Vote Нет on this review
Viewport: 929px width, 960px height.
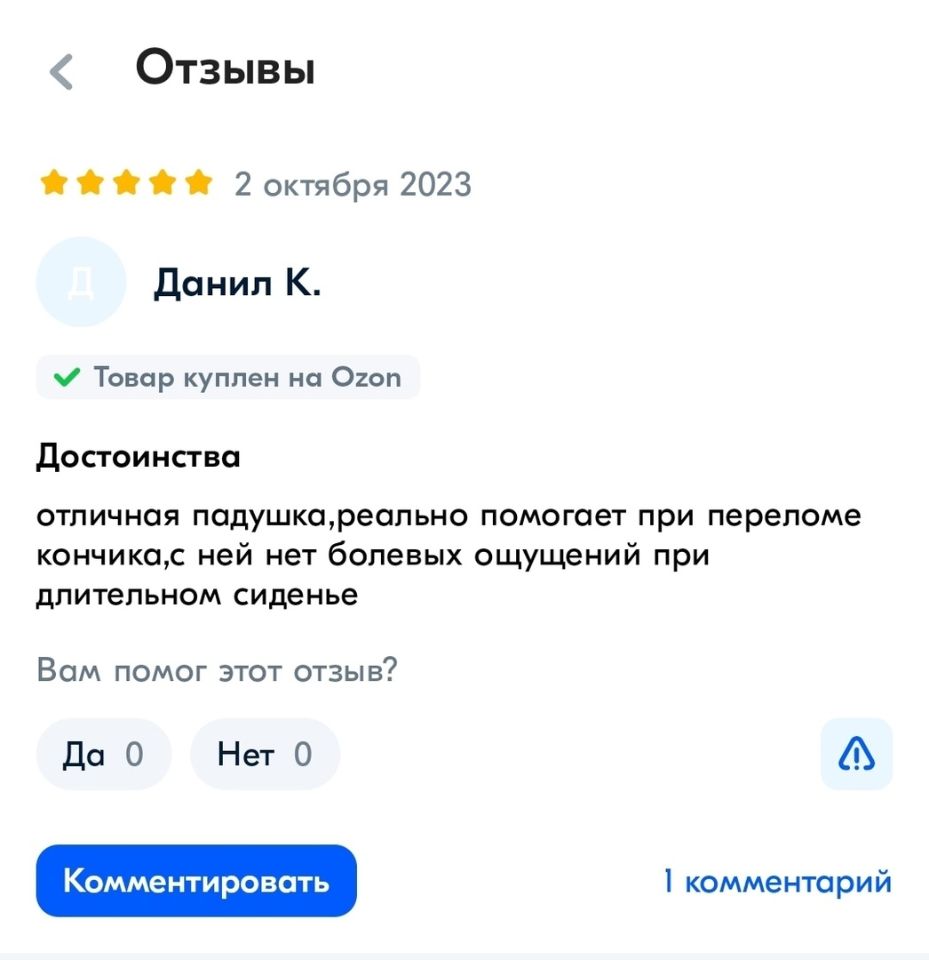265,754
